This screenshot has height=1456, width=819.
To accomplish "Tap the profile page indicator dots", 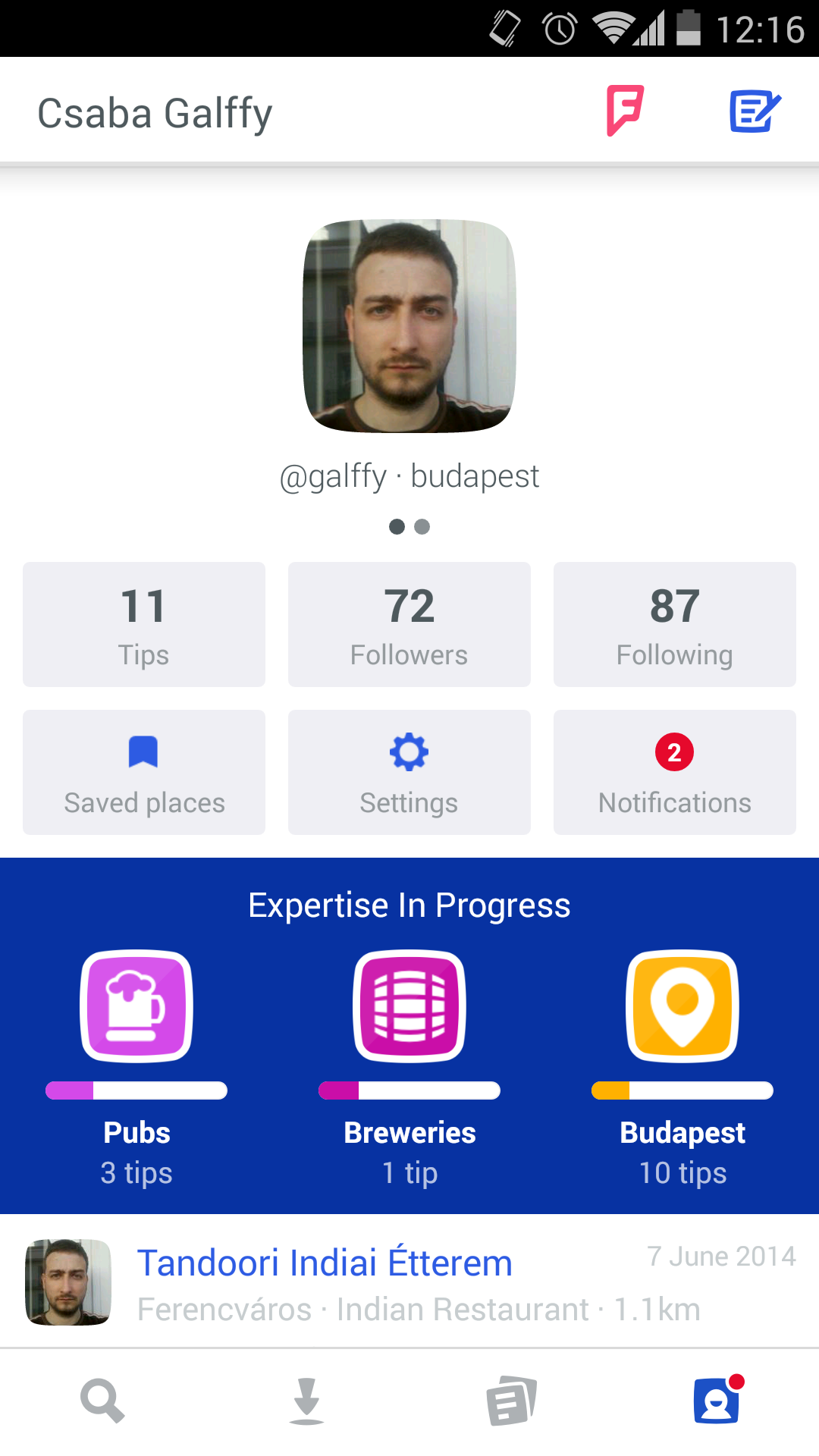I will tap(409, 526).
